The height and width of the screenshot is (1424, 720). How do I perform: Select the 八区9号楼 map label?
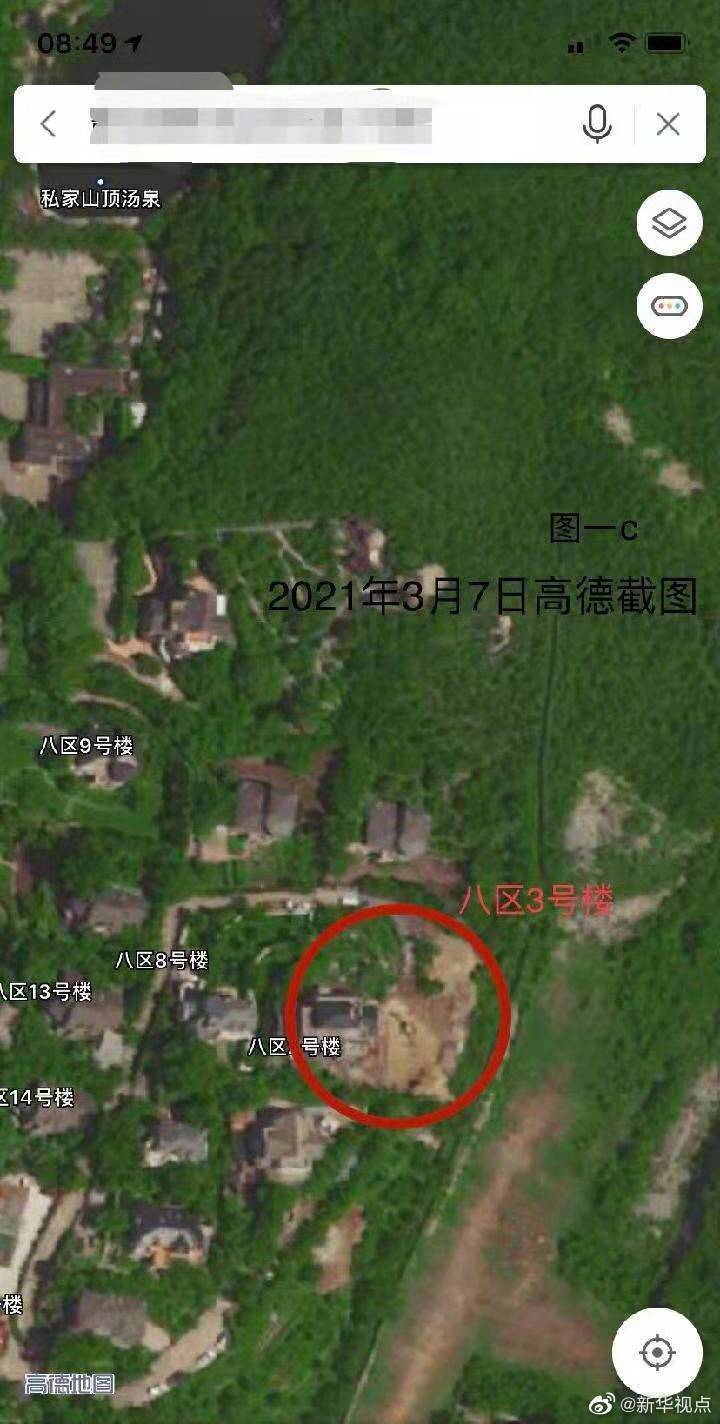[x=86, y=746]
